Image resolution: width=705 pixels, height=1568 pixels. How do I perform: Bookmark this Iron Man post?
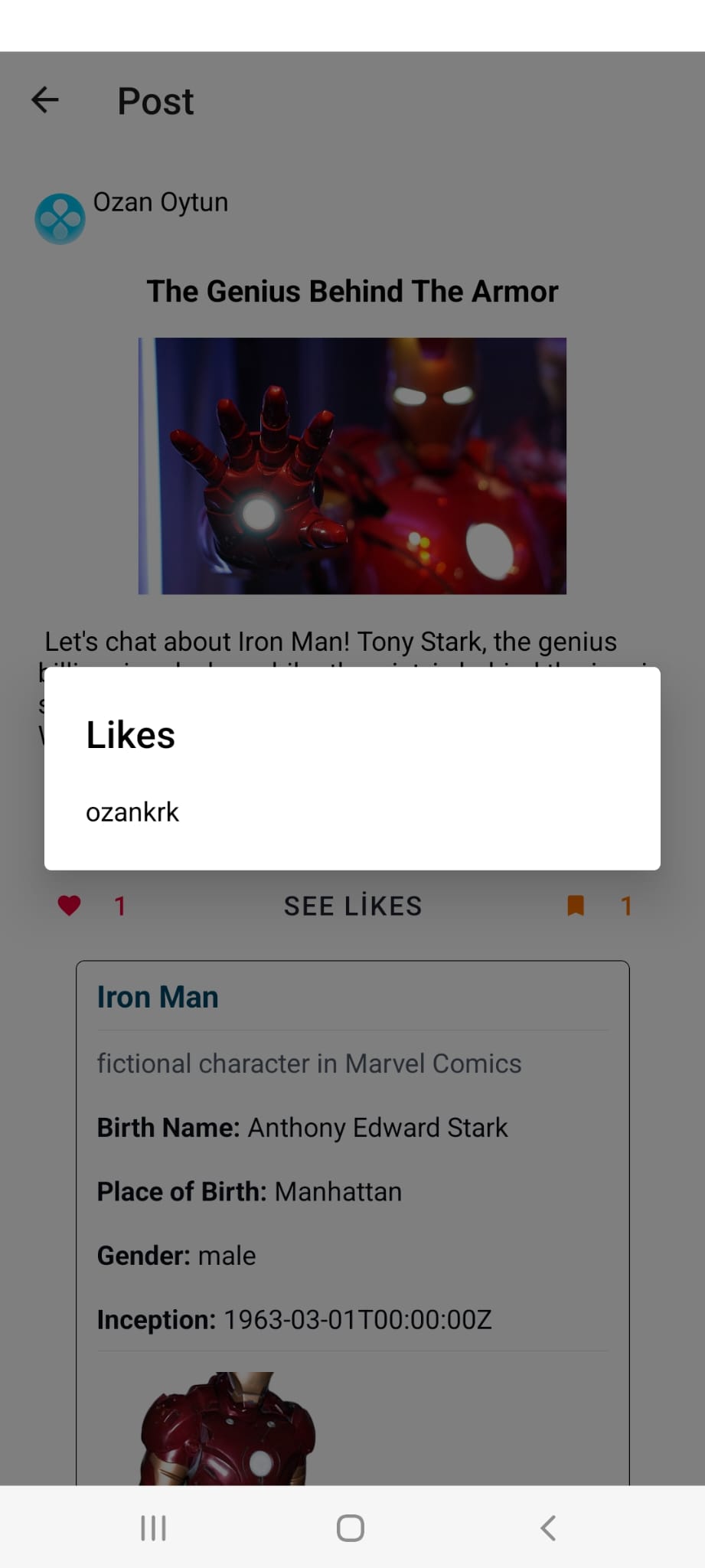576,906
